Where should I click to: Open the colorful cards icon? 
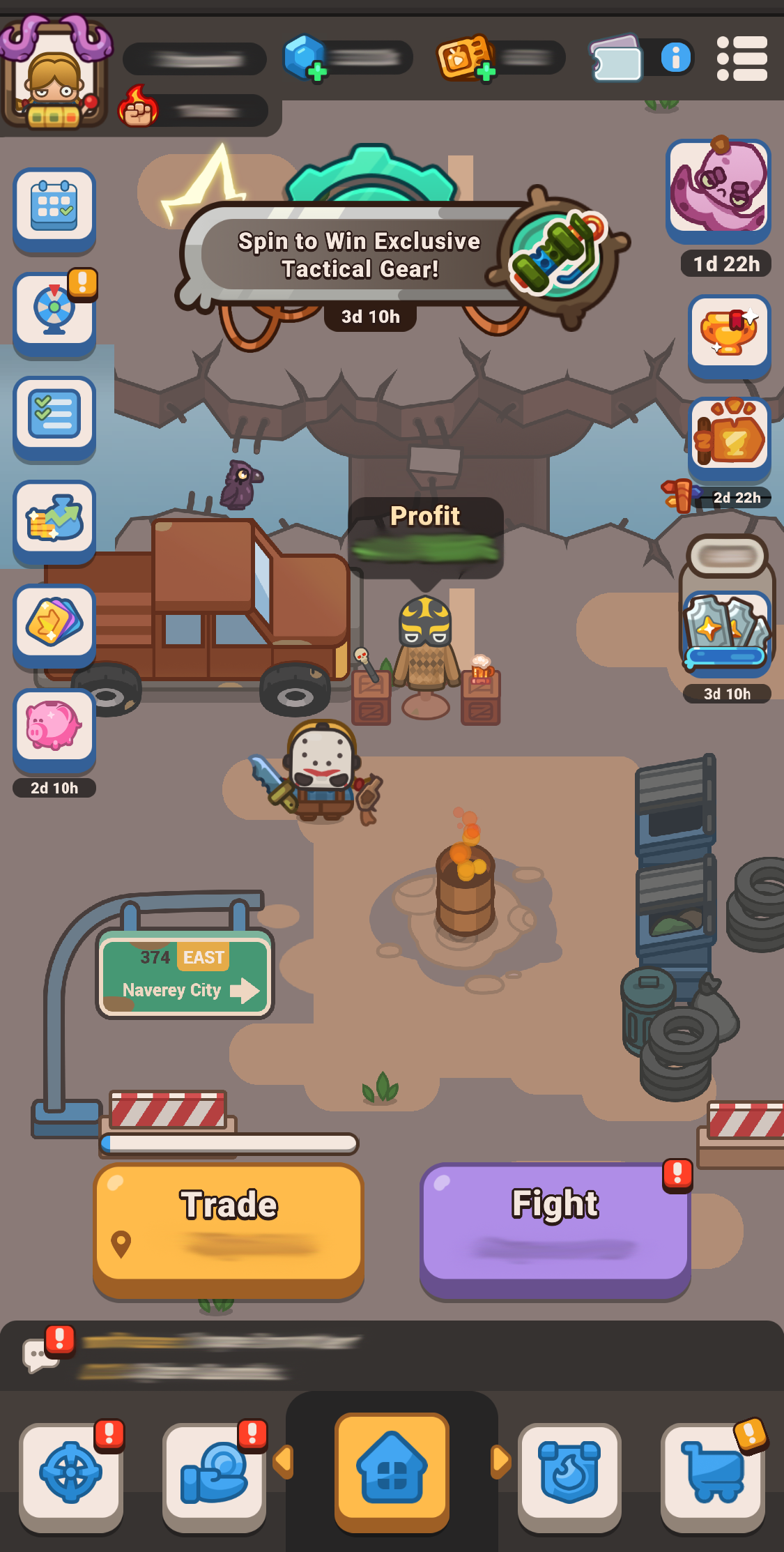click(x=54, y=623)
